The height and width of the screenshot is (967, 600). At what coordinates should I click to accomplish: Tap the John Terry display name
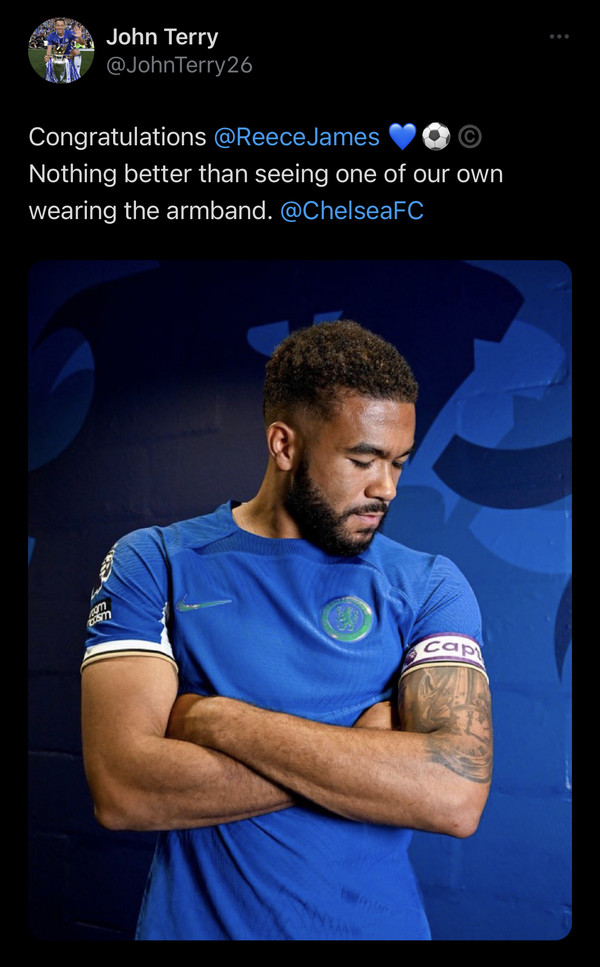tap(162, 37)
